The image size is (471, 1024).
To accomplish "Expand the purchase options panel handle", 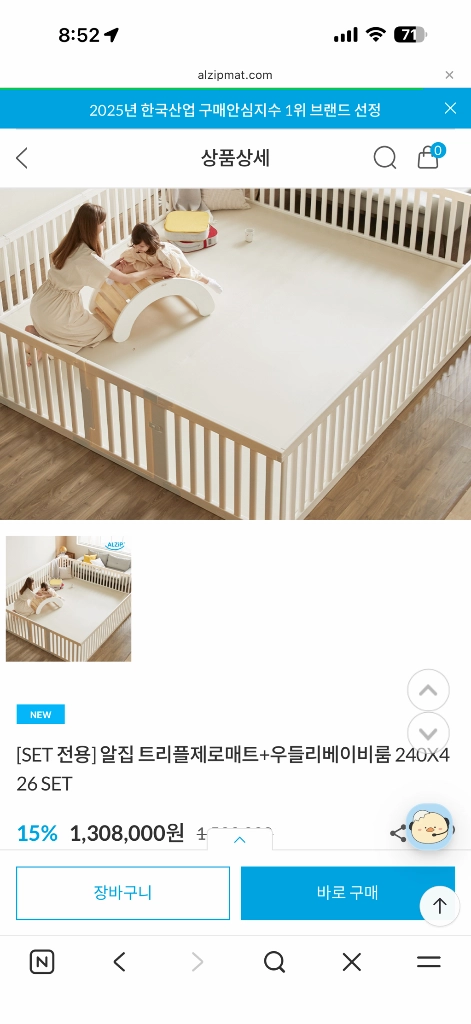I will 240,840.
